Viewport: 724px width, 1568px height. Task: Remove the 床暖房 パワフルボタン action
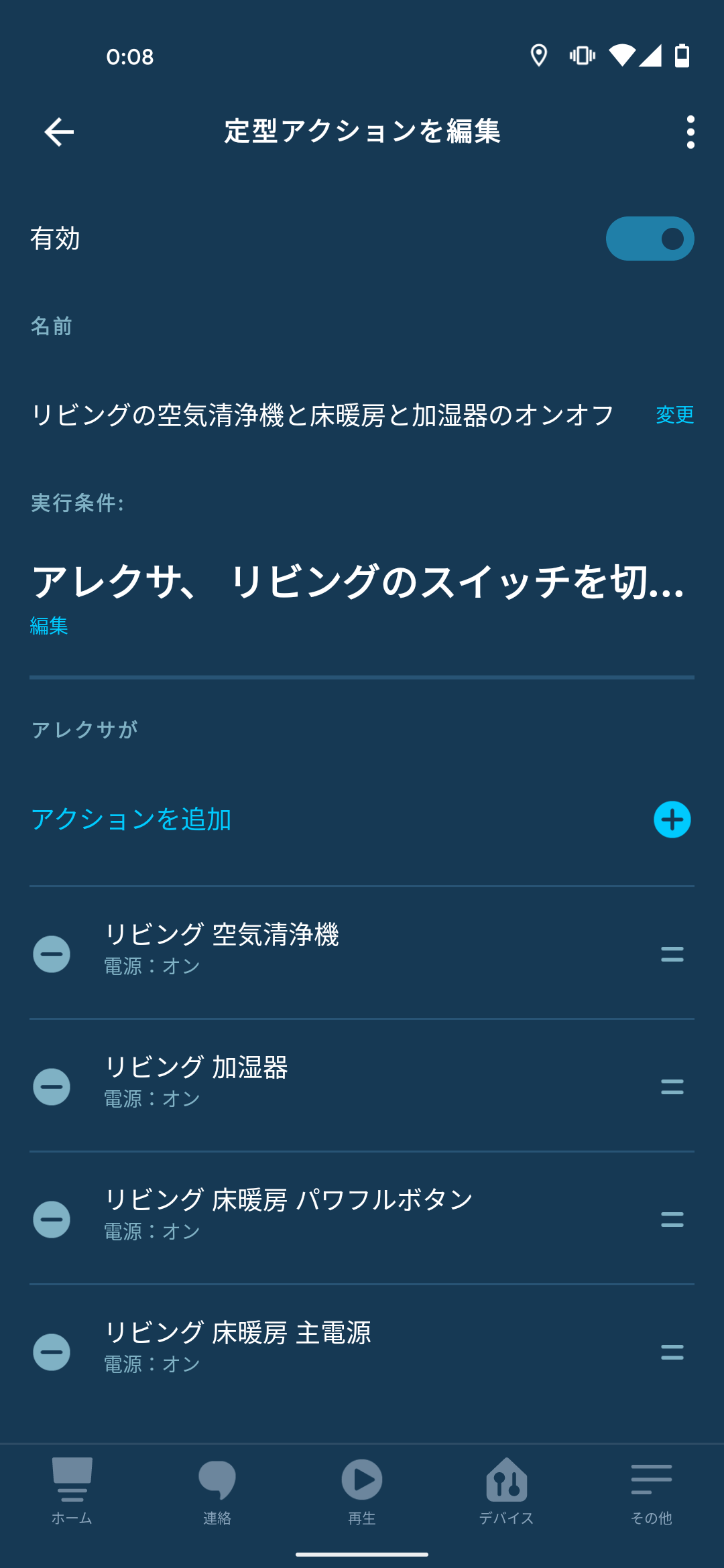click(52, 1220)
